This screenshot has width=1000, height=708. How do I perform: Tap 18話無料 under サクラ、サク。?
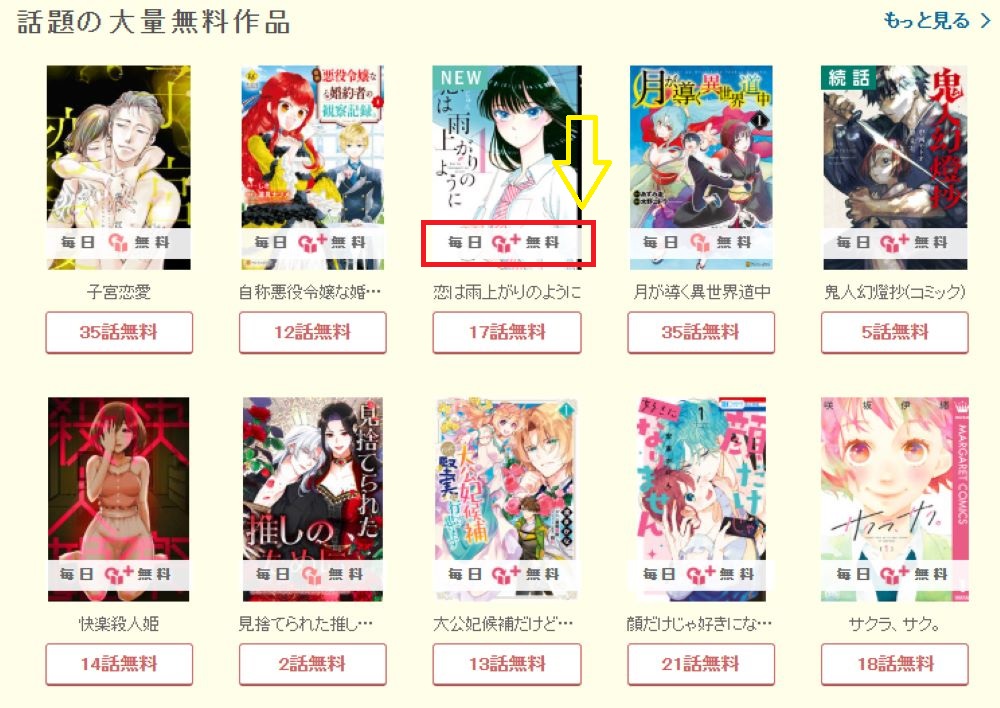[895, 664]
